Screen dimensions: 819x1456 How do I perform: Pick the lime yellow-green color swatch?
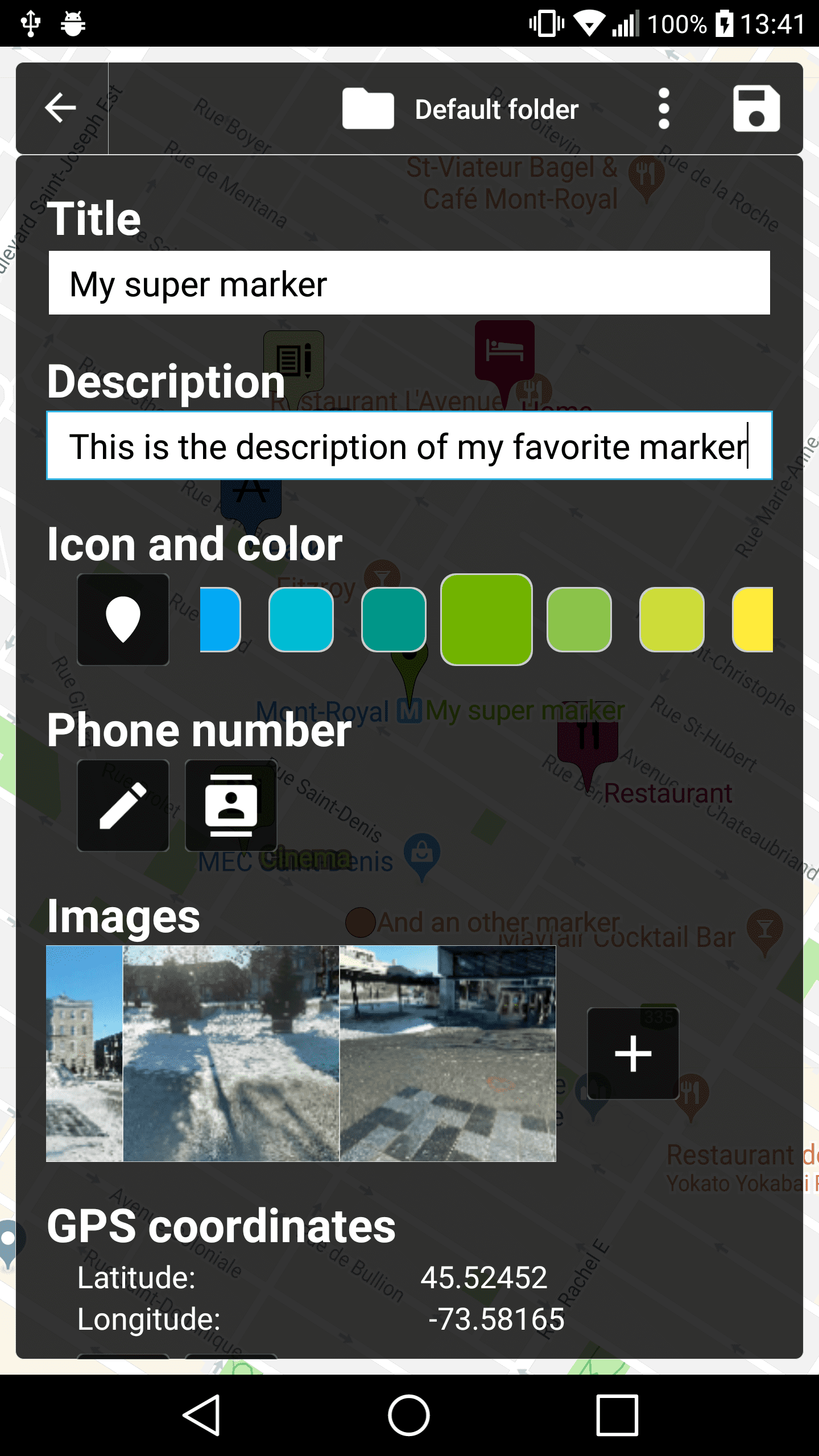pyautogui.click(x=672, y=619)
